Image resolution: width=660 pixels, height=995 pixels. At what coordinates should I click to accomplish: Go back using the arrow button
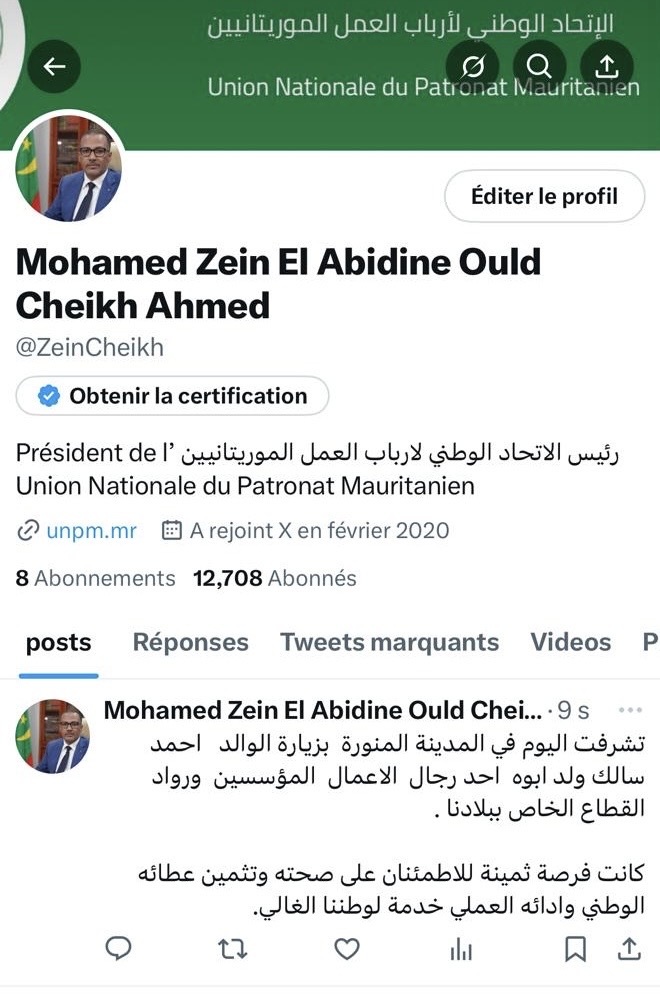tap(54, 67)
